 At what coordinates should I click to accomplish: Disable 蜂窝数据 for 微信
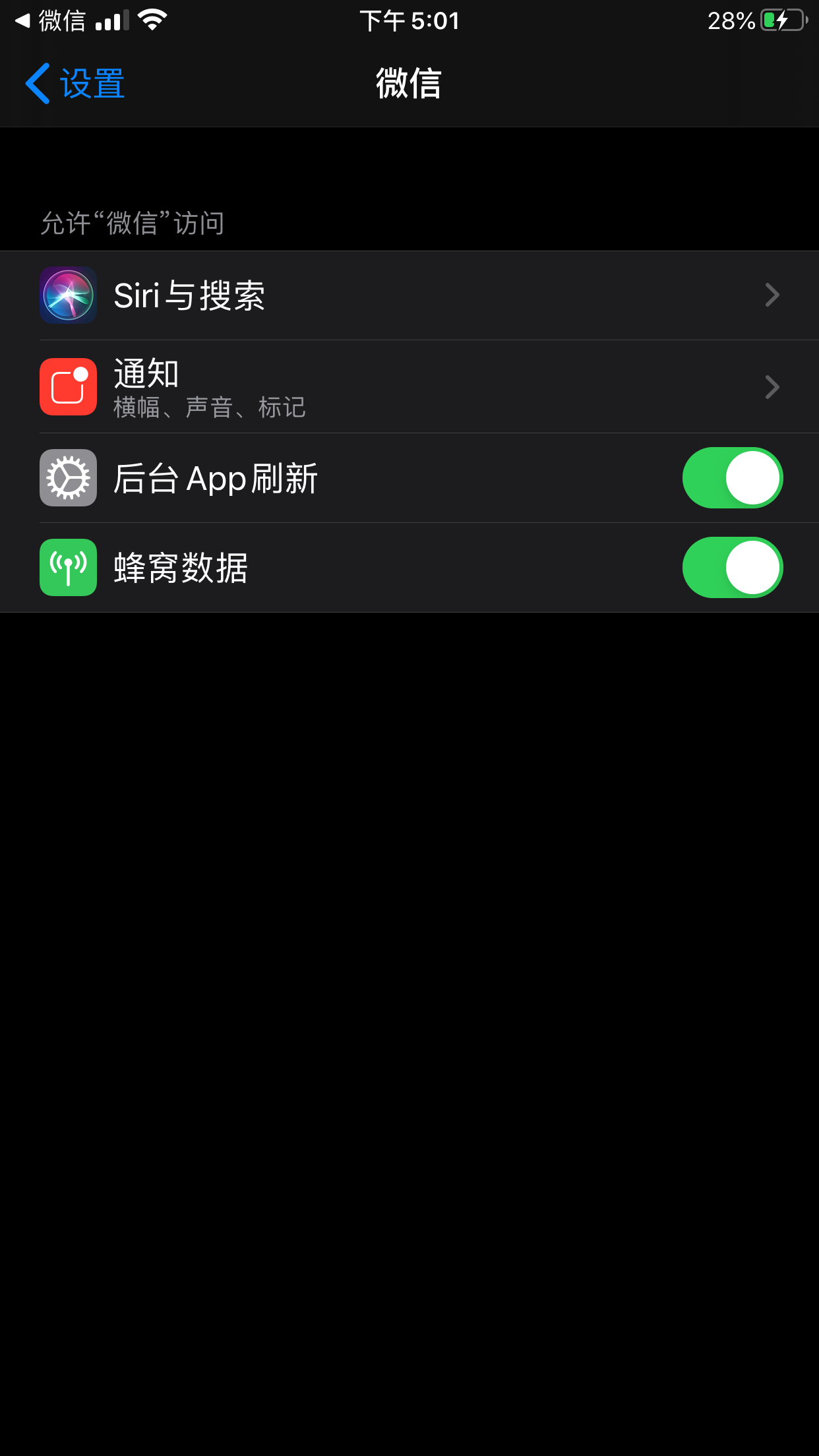pyautogui.click(x=732, y=568)
